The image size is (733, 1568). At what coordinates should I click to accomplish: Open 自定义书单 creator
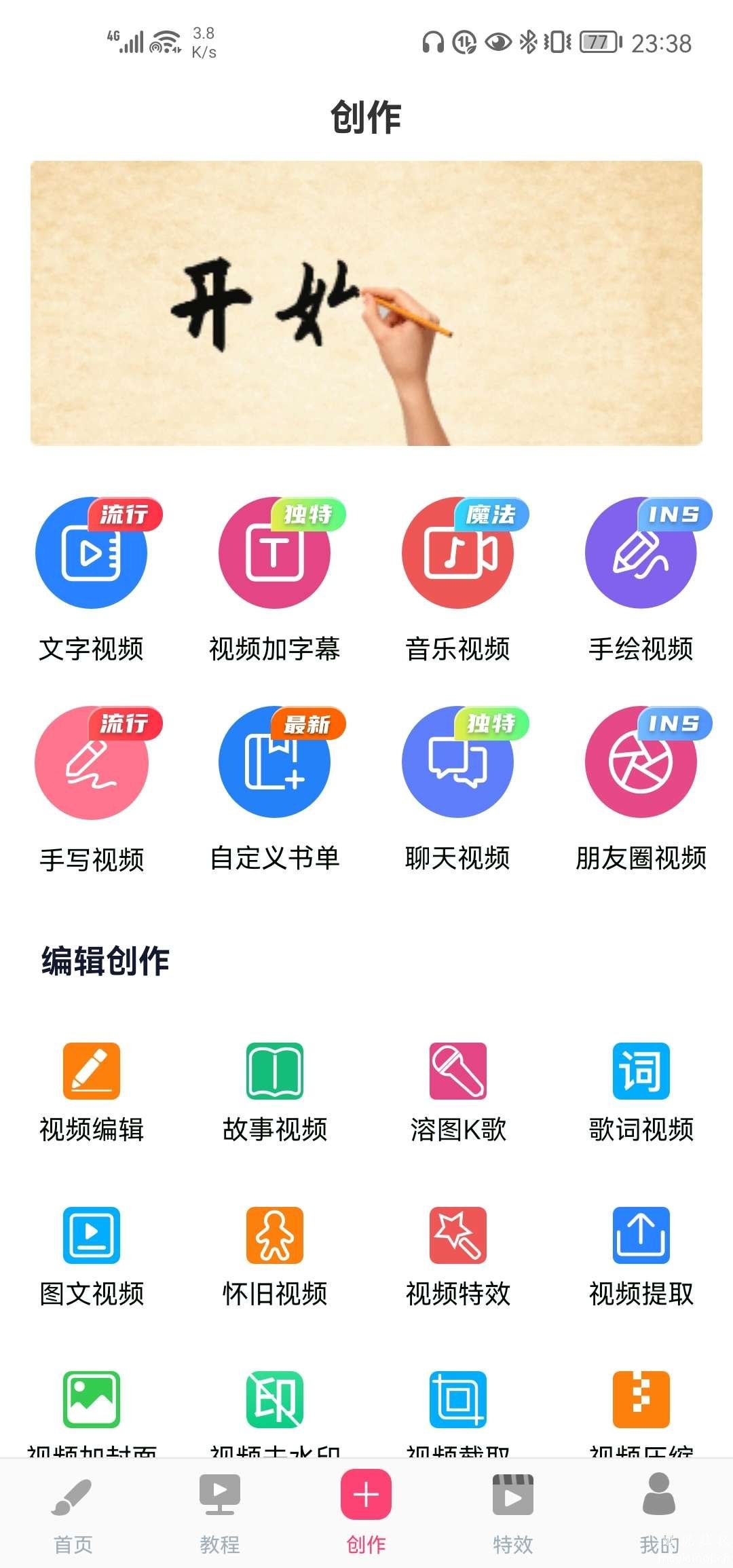point(274,763)
